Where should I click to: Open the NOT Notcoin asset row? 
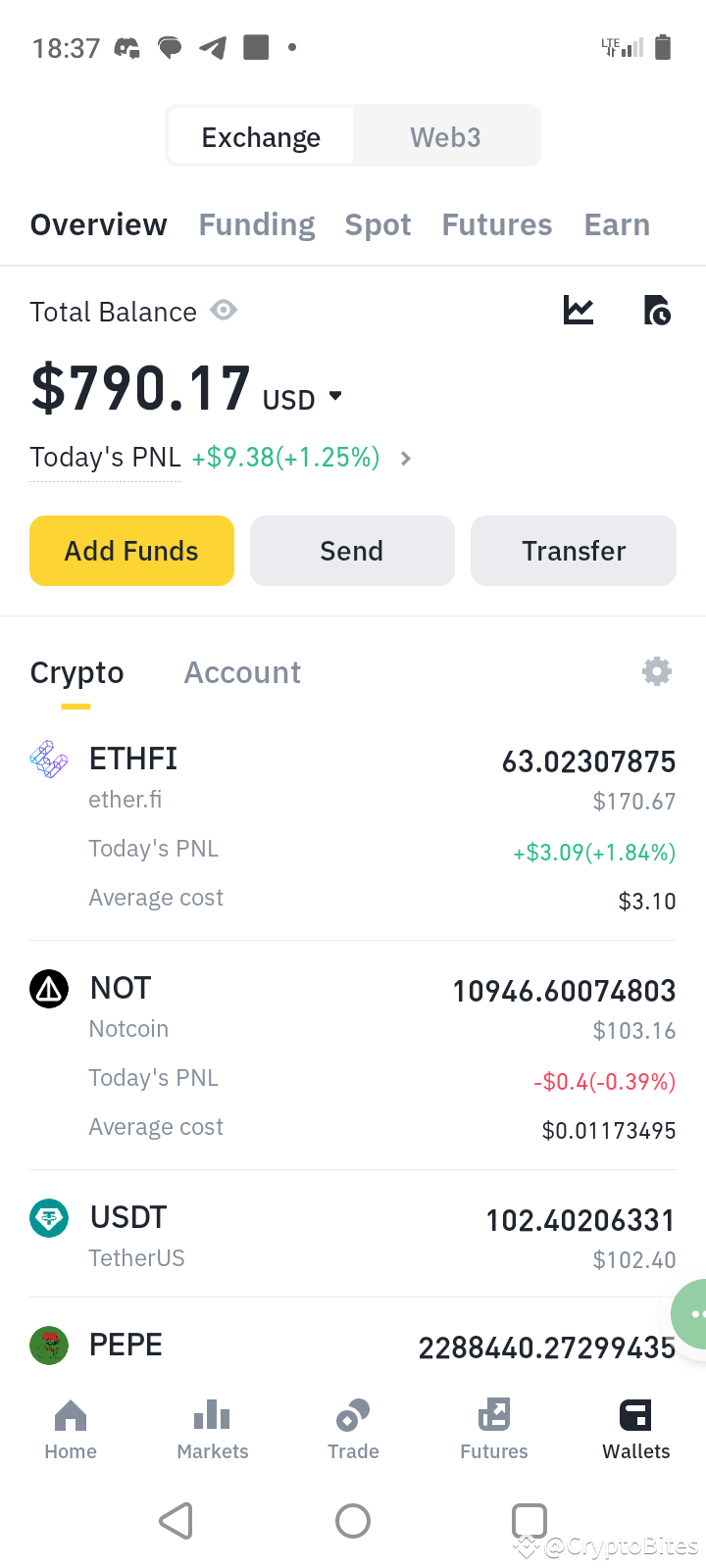pyautogui.click(x=353, y=1056)
